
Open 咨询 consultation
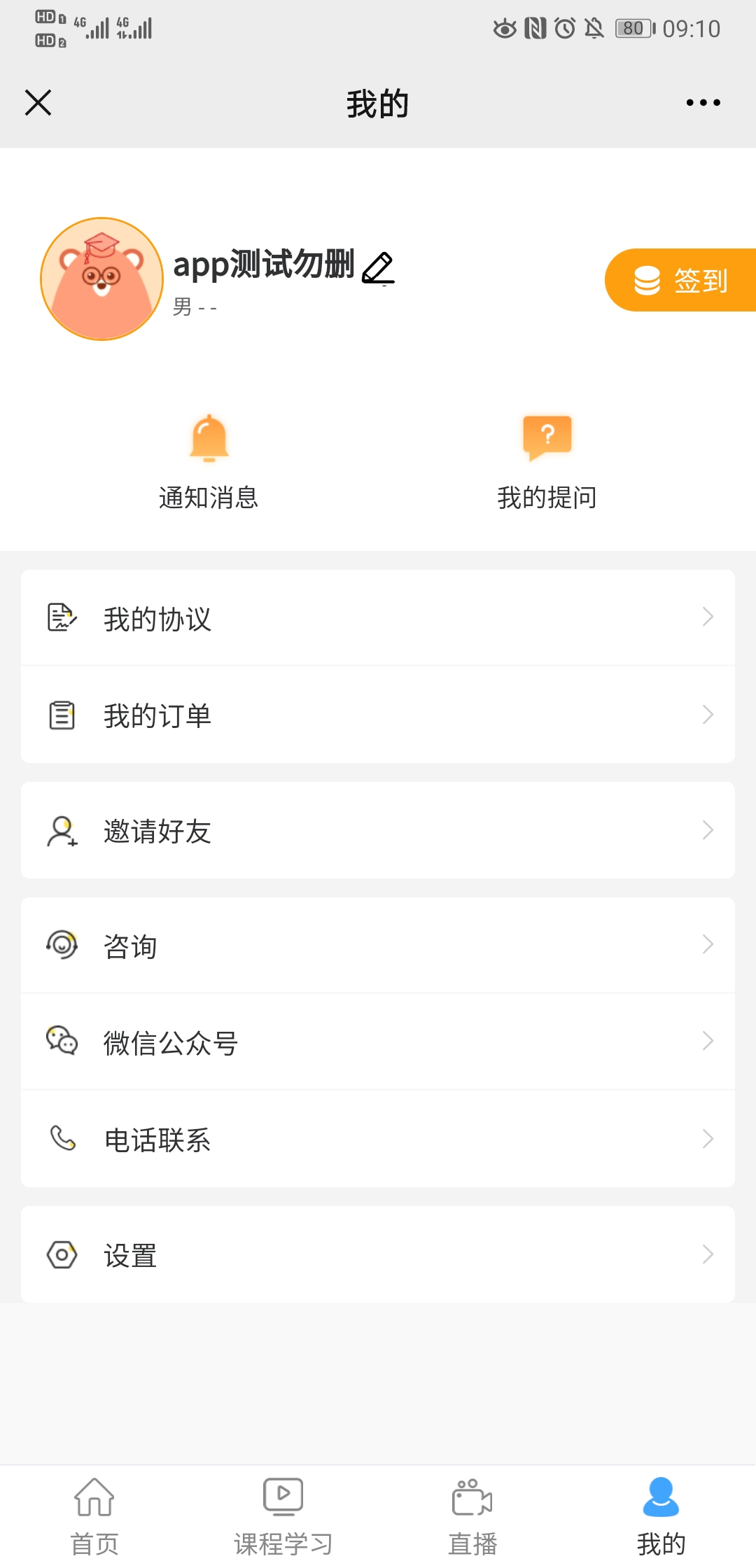[x=378, y=946]
